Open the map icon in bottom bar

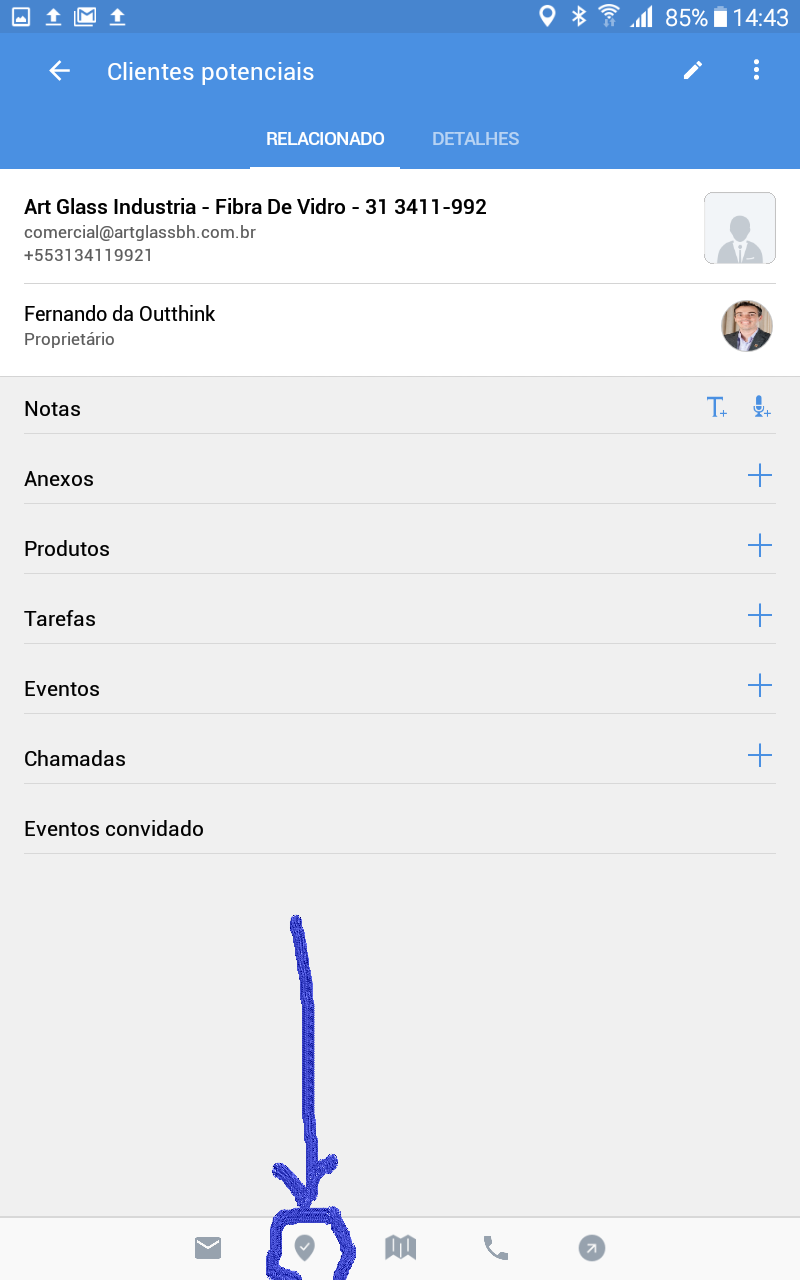[401, 1248]
